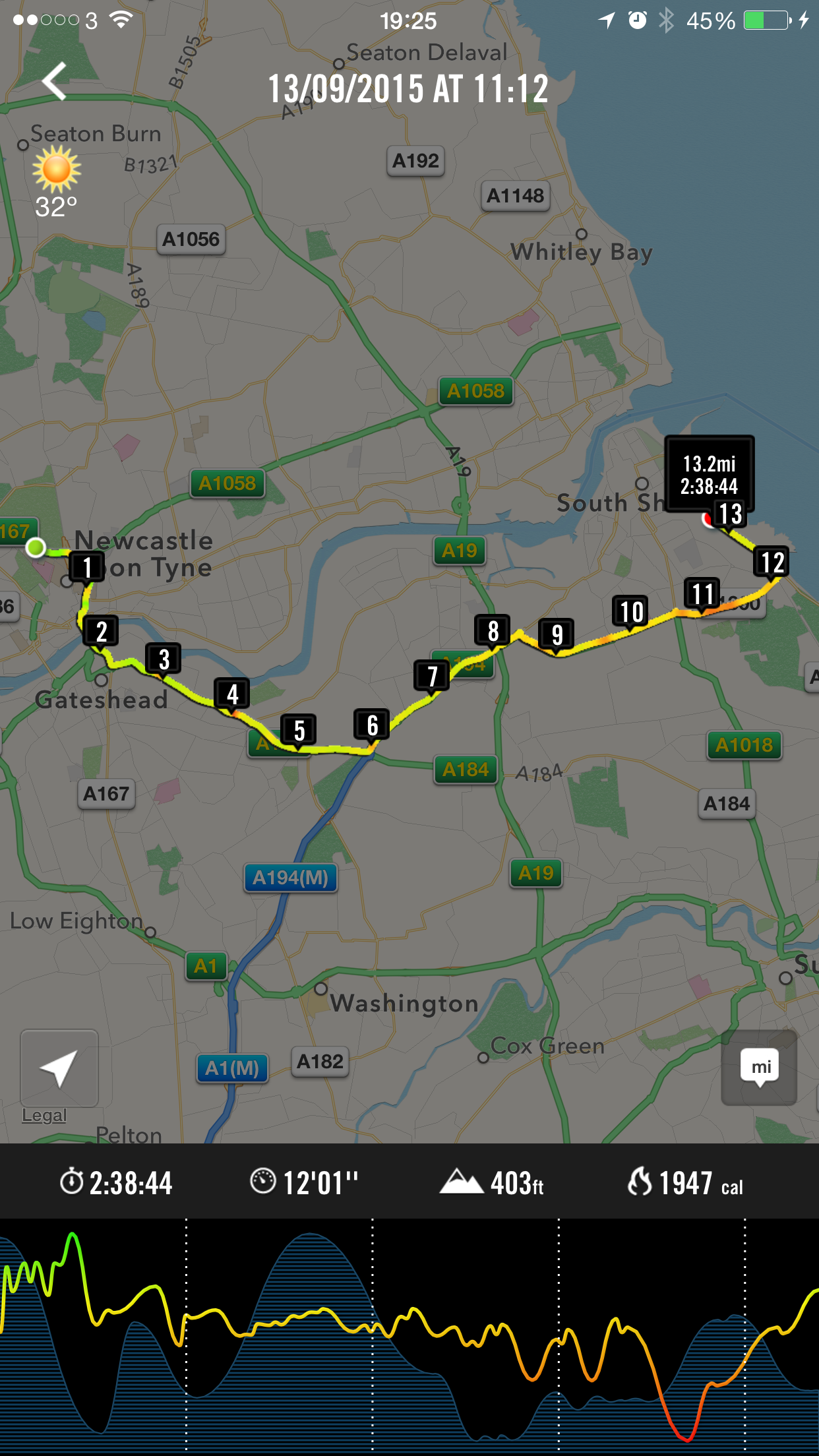The height and width of the screenshot is (1456, 819).
Task: Tap the 13.2mi finish marker callout
Action: pyautogui.click(x=709, y=474)
